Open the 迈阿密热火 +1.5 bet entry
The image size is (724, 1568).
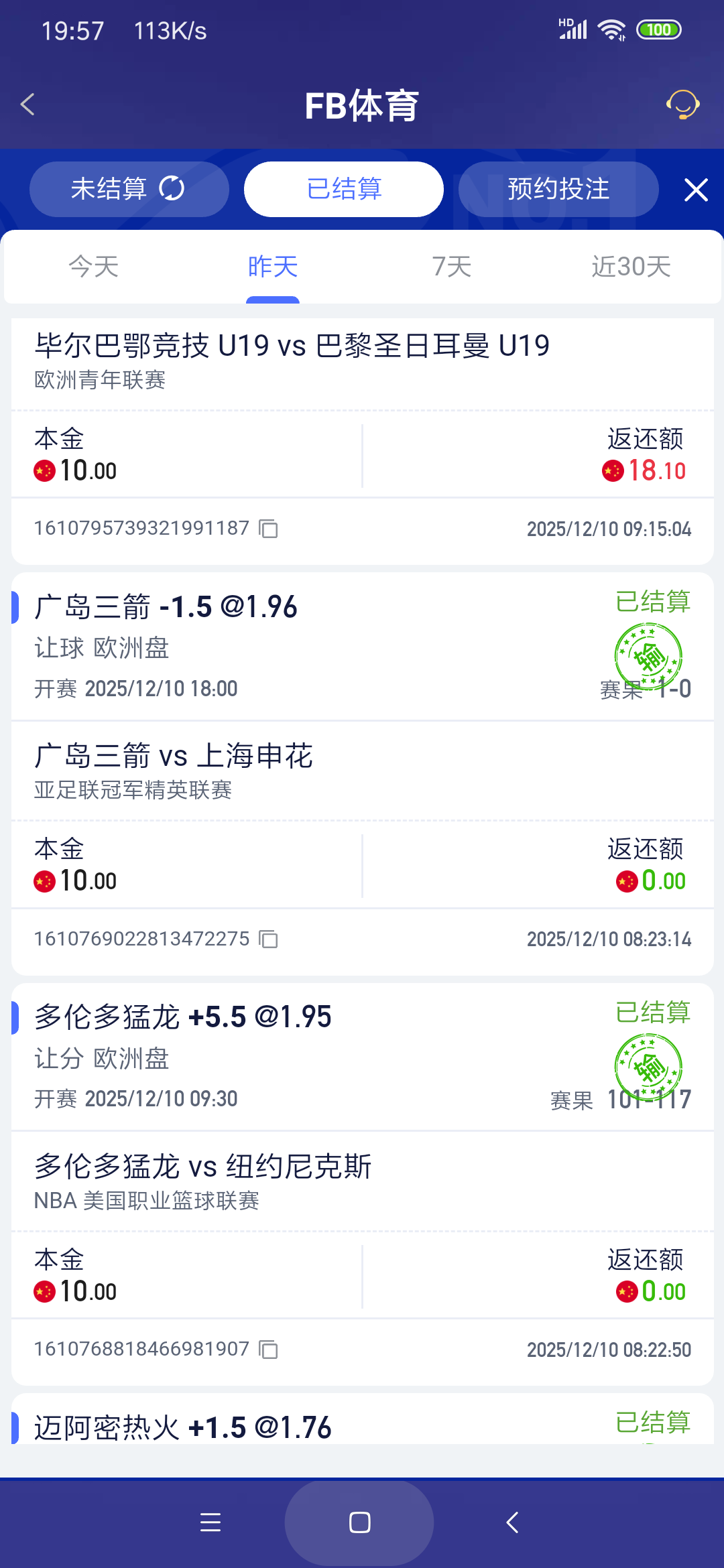click(x=182, y=1427)
